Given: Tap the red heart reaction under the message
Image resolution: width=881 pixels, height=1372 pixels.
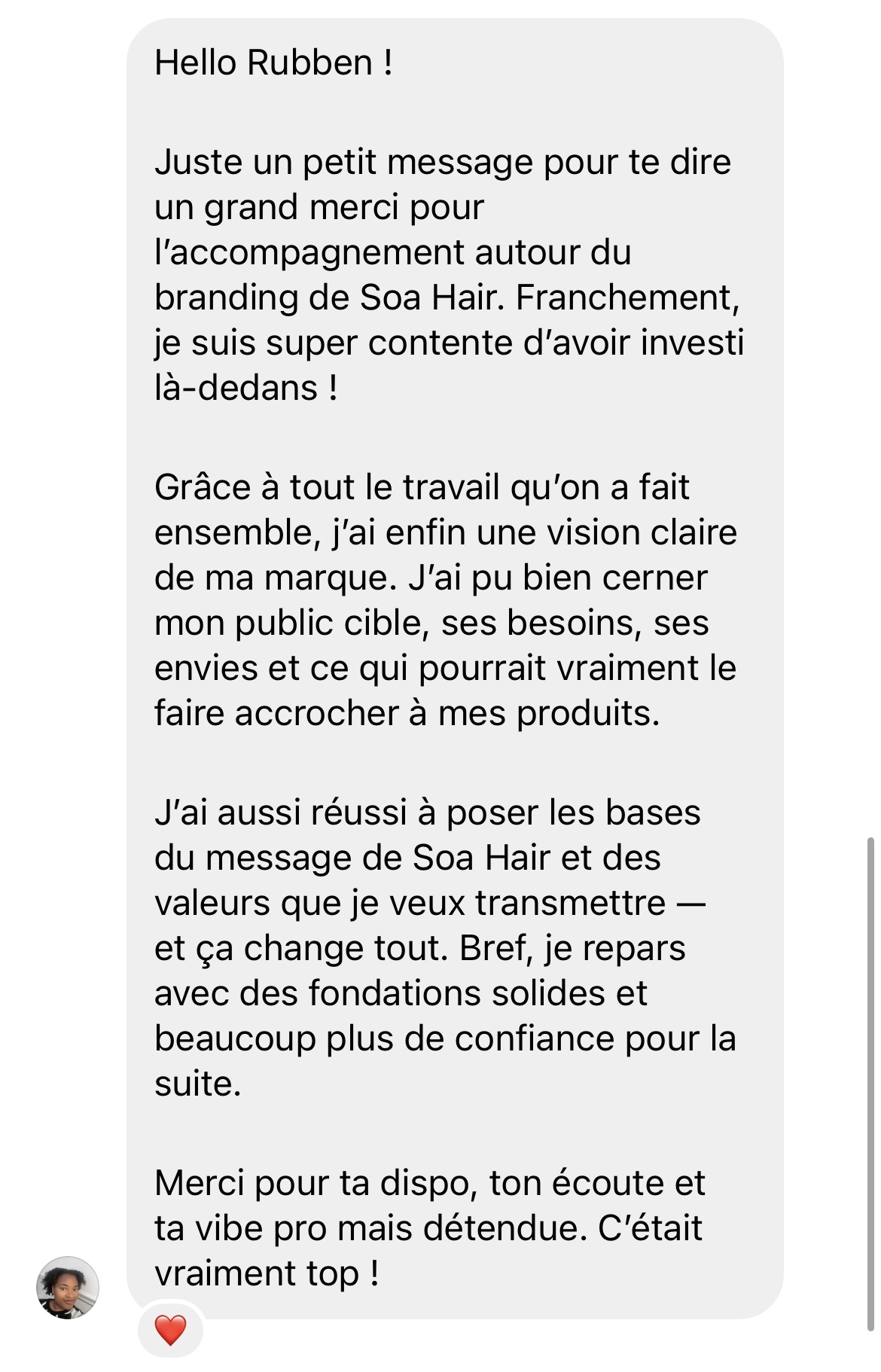Looking at the screenshot, I should click(170, 1329).
